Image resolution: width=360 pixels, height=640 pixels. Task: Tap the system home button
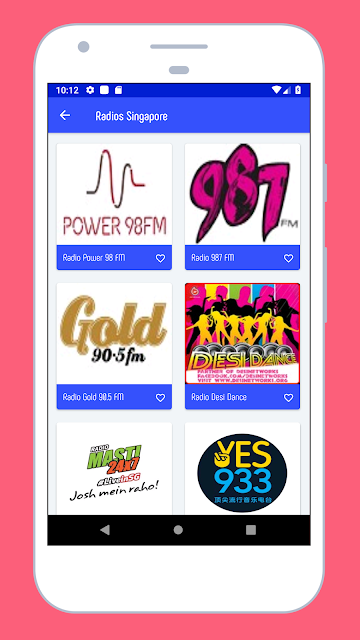[178, 530]
